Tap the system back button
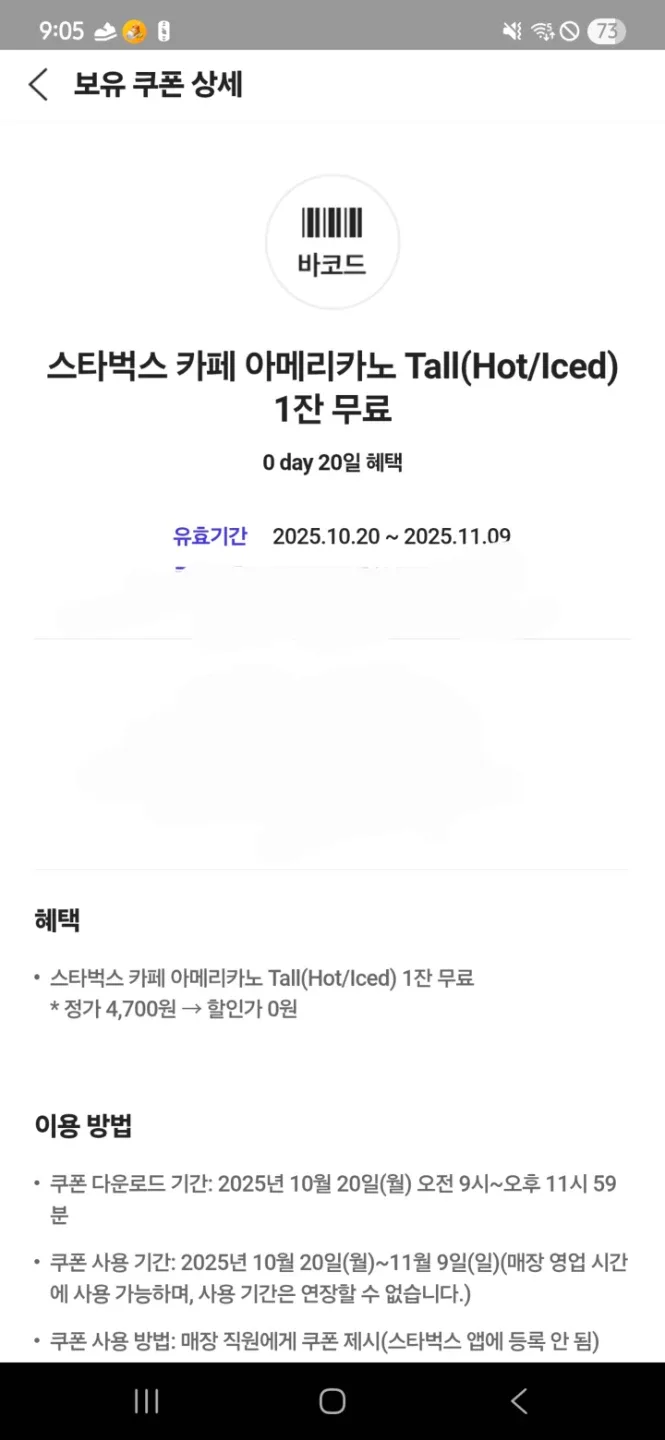 click(x=518, y=1401)
